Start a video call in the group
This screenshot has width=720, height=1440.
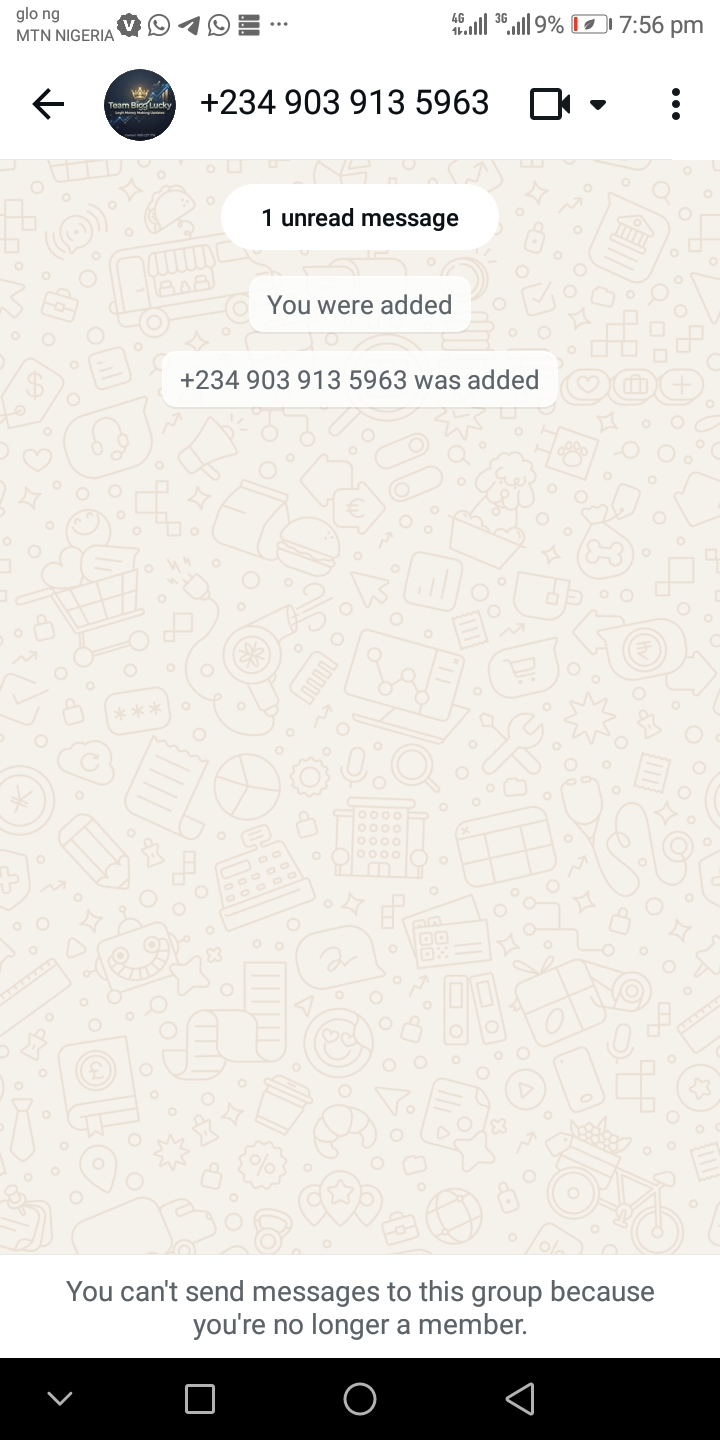[549, 104]
